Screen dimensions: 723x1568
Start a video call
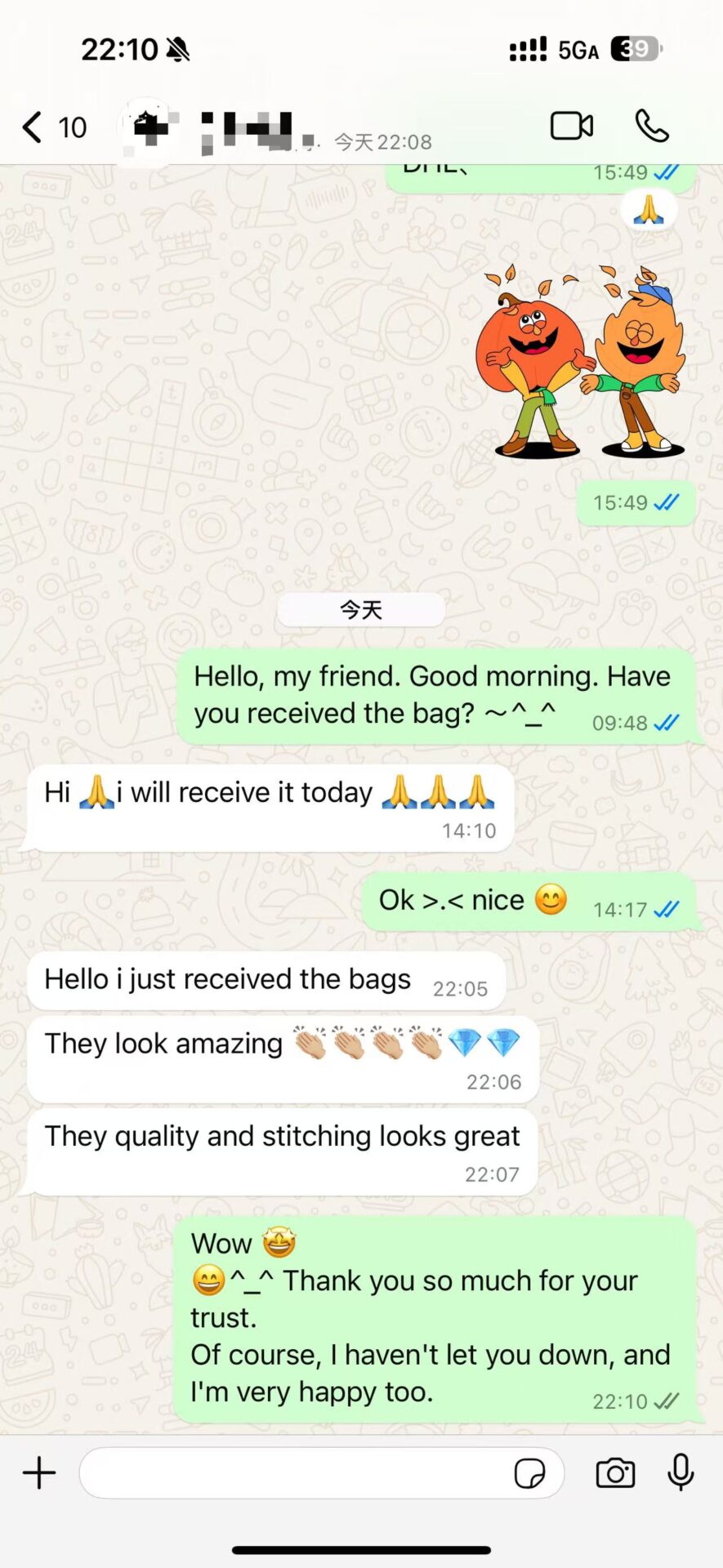tap(571, 127)
